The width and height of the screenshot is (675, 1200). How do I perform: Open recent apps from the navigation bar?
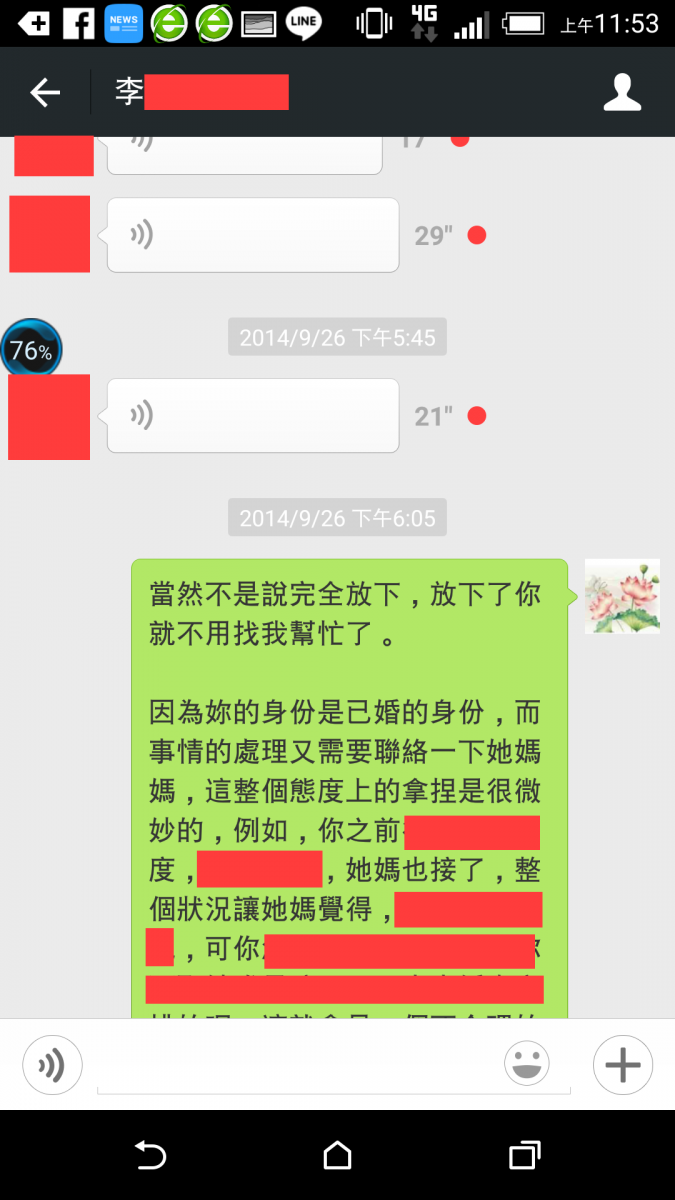tap(524, 1156)
